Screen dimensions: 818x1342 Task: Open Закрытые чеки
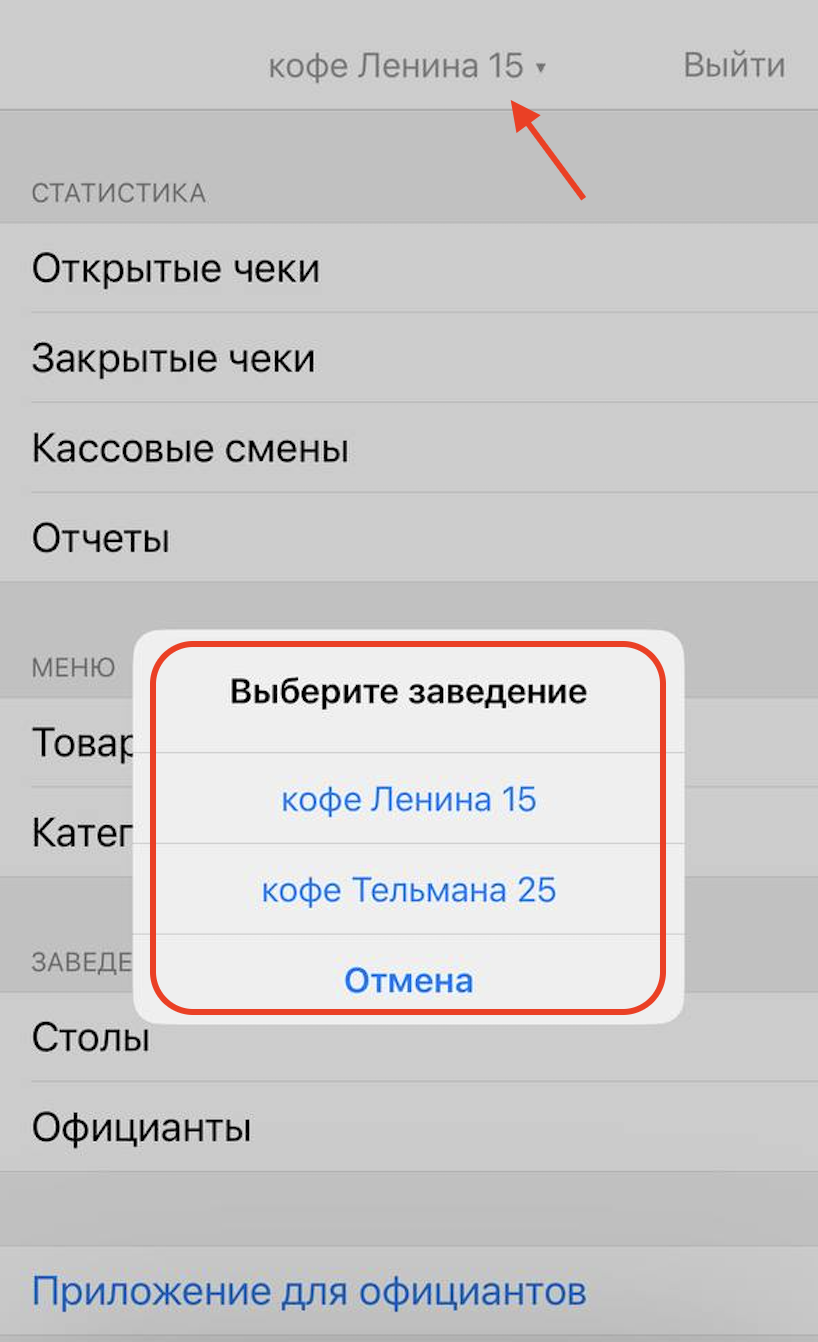174,358
